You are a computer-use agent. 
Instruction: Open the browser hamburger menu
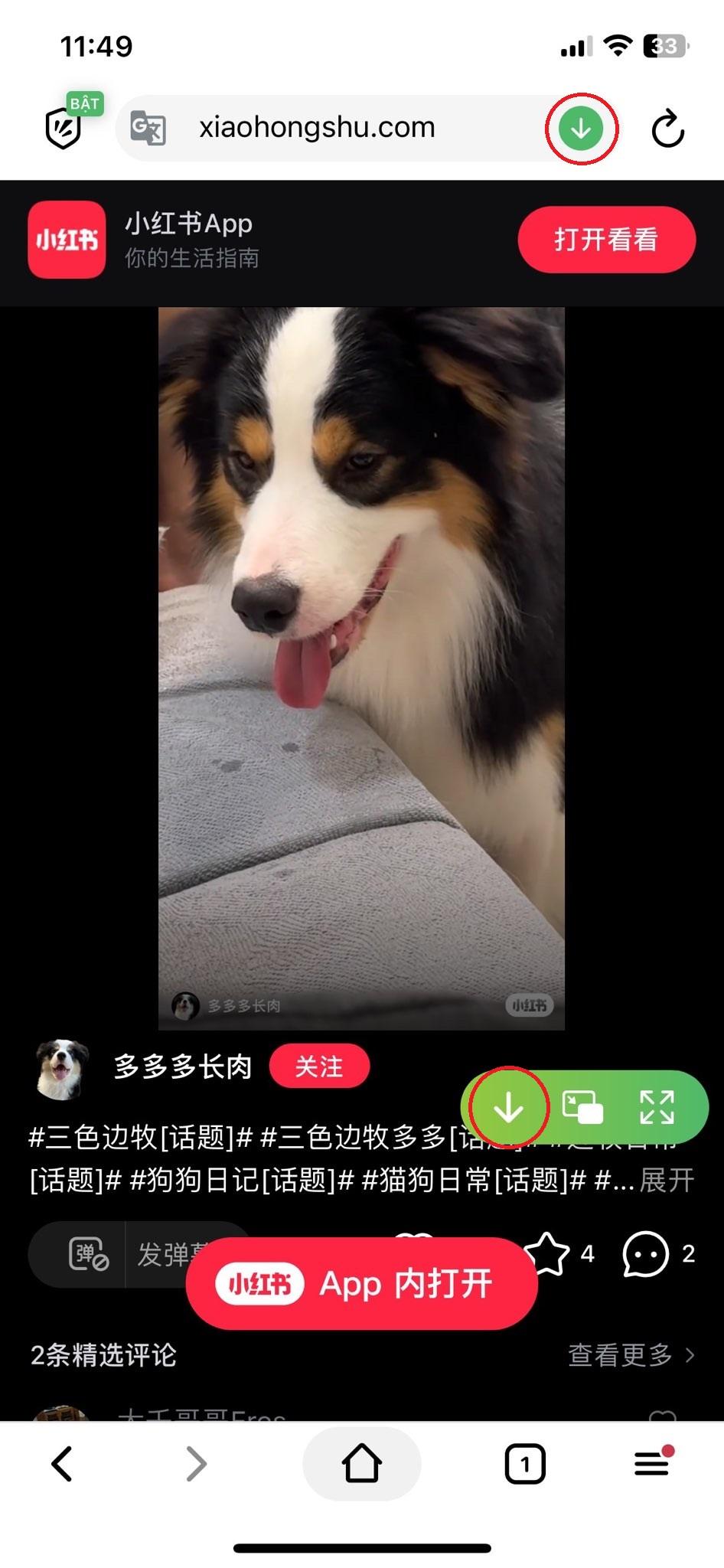(652, 1464)
